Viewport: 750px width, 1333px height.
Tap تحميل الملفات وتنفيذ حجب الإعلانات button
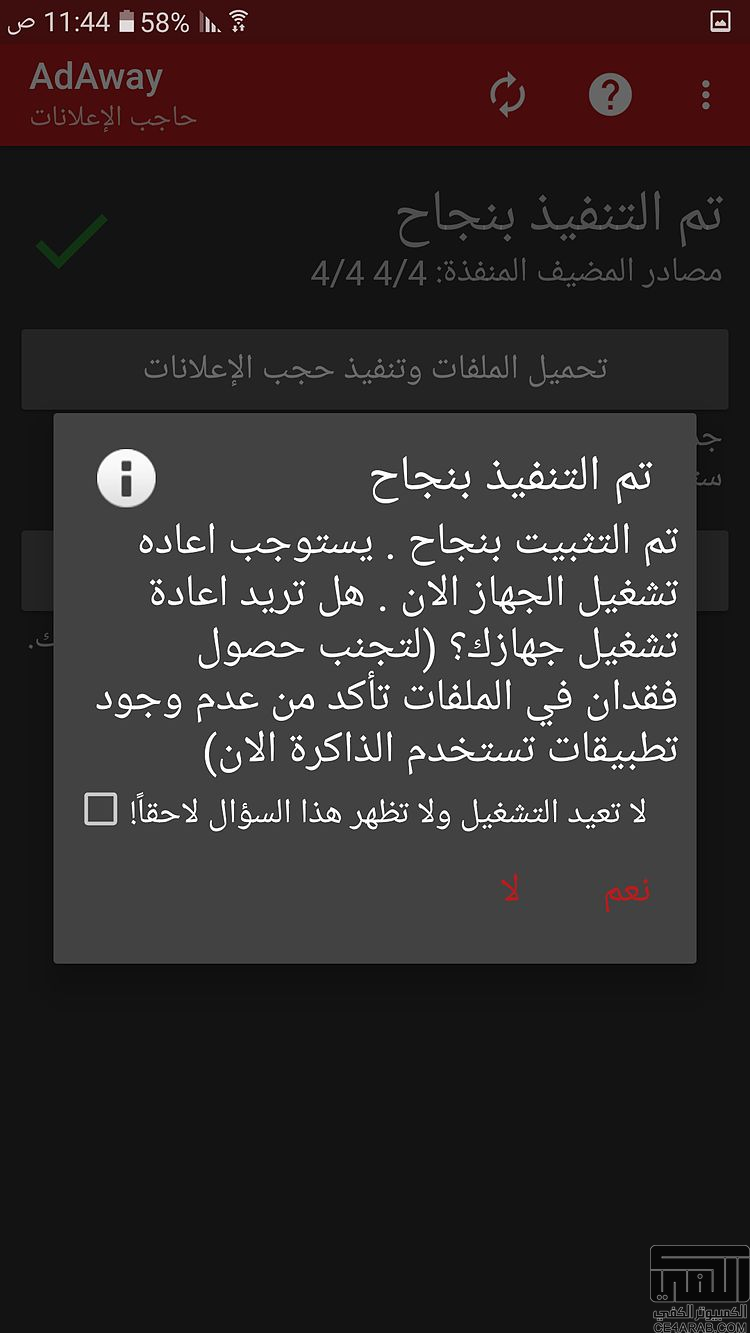pos(375,368)
